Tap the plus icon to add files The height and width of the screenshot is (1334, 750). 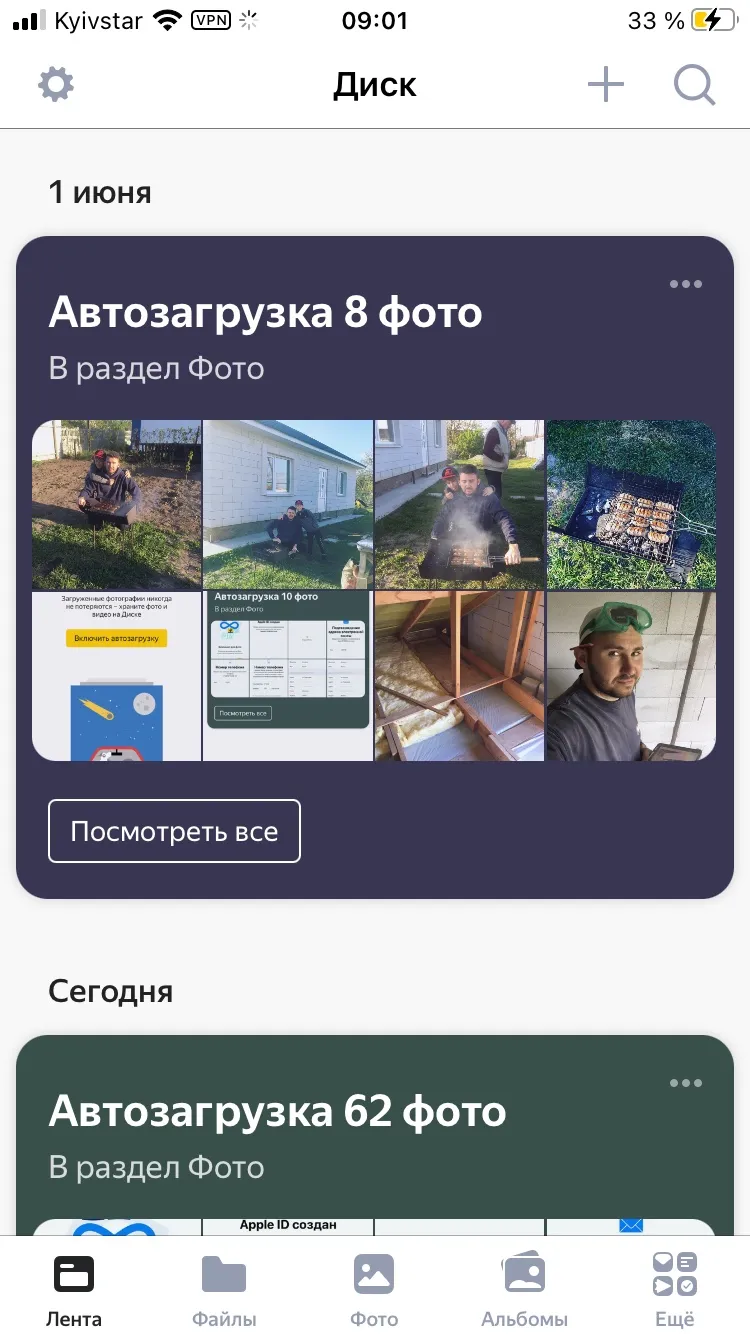pos(605,85)
